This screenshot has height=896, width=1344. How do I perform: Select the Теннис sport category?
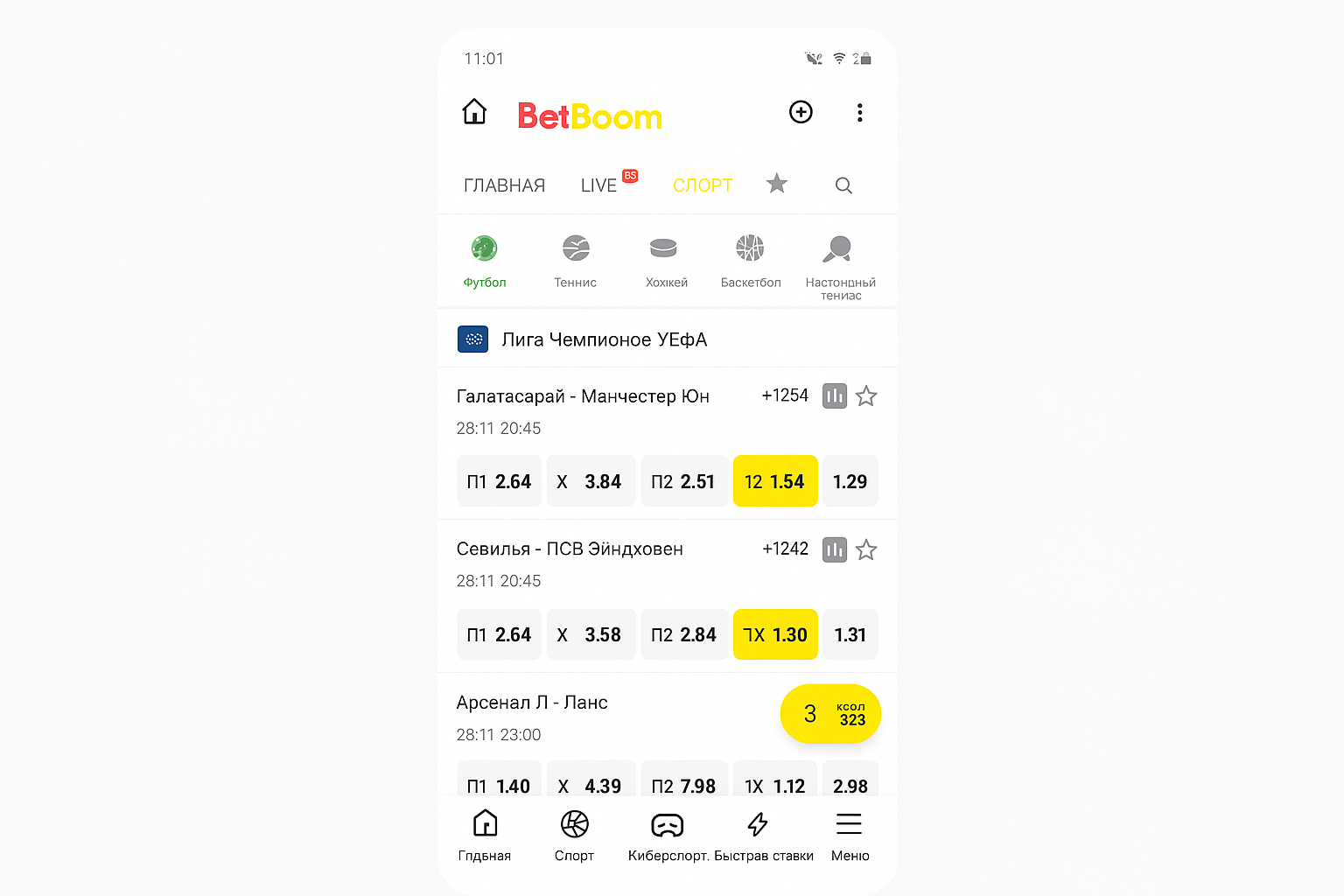tap(575, 261)
